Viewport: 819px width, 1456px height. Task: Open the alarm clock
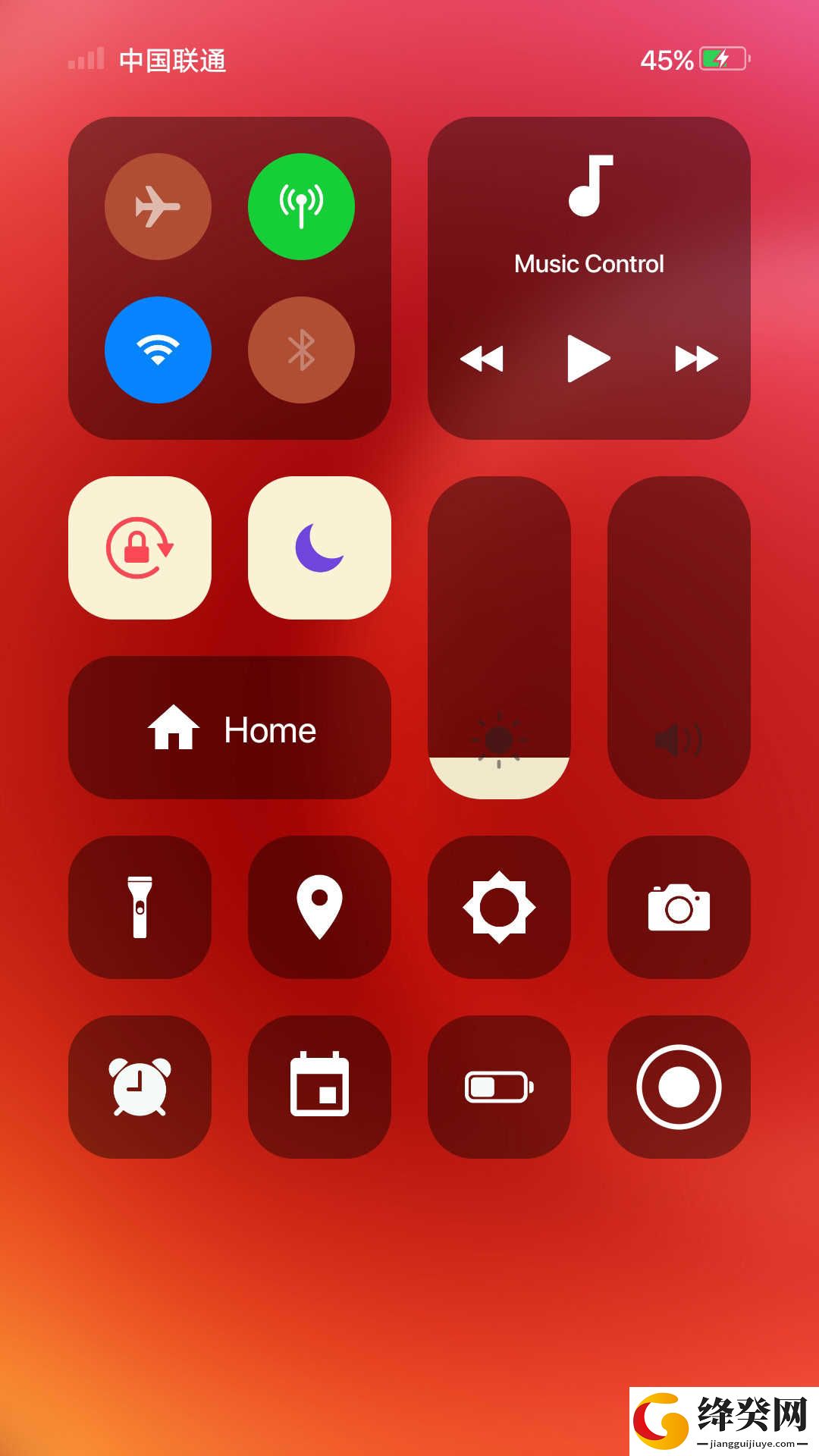[x=140, y=1087]
